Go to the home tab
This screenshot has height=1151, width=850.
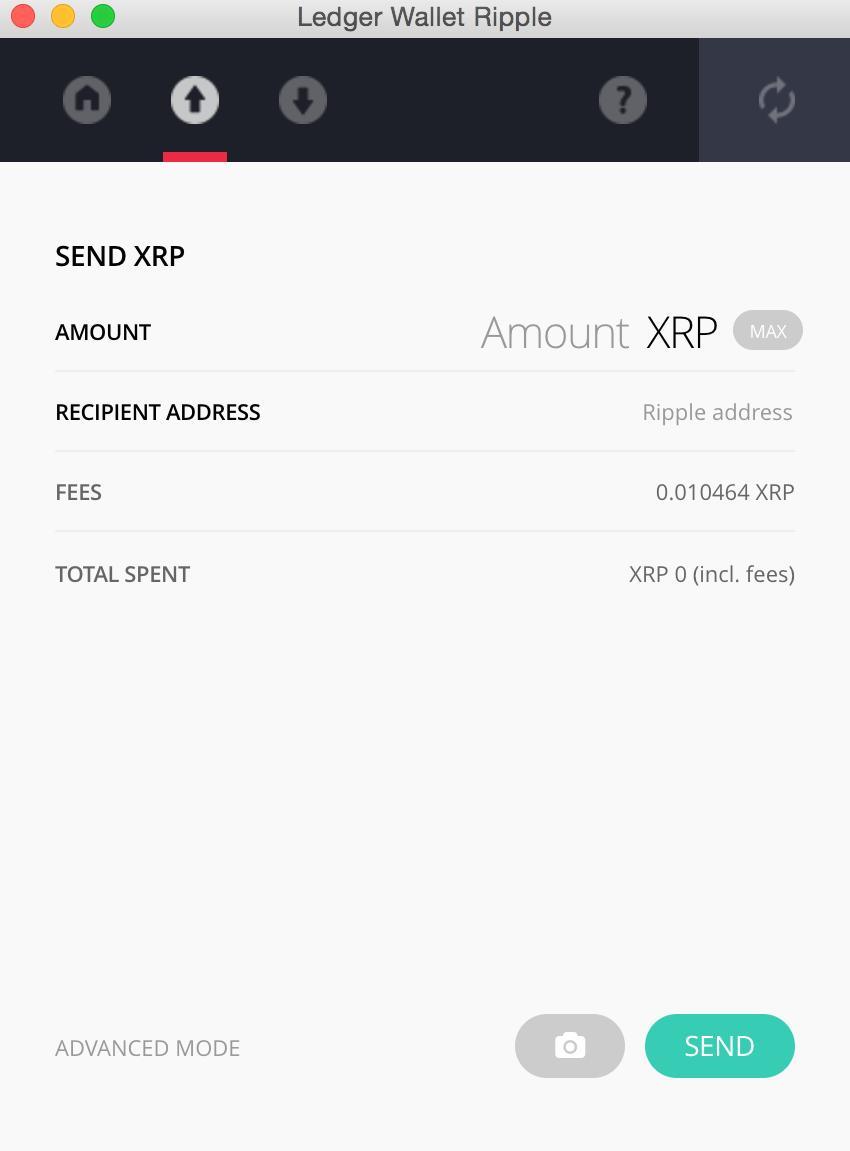click(x=87, y=100)
